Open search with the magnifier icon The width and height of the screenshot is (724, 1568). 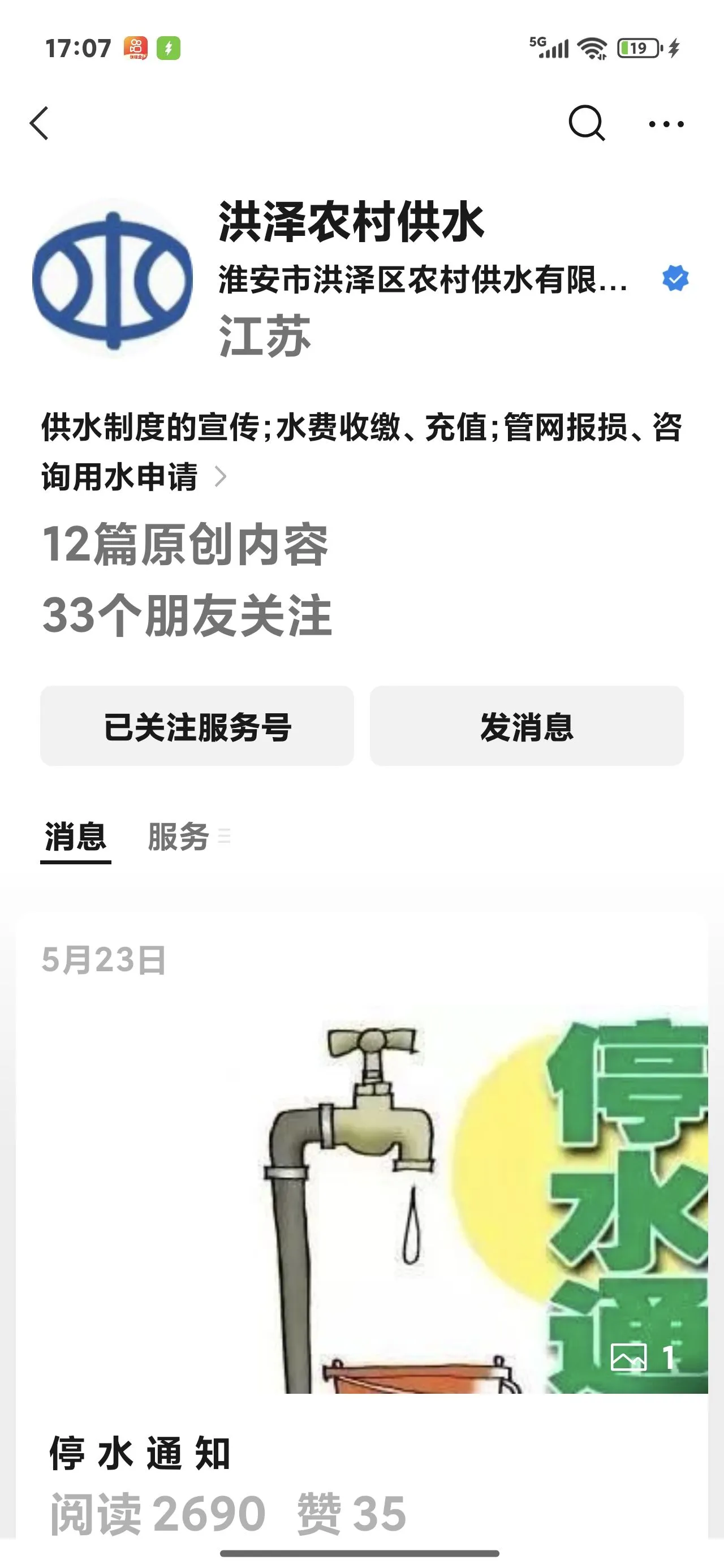point(587,123)
